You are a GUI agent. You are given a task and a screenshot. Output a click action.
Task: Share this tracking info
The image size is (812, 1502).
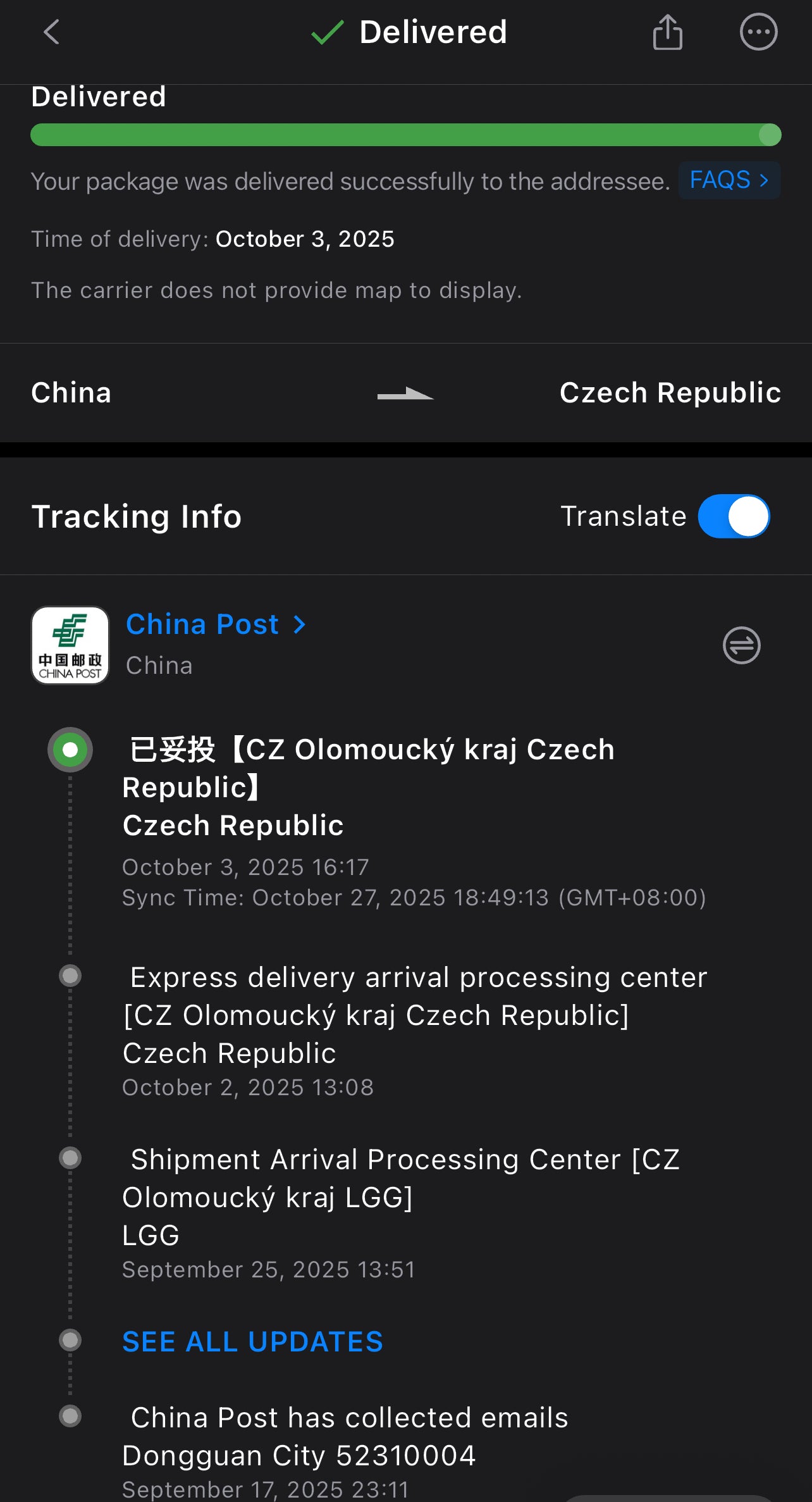click(667, 32)
